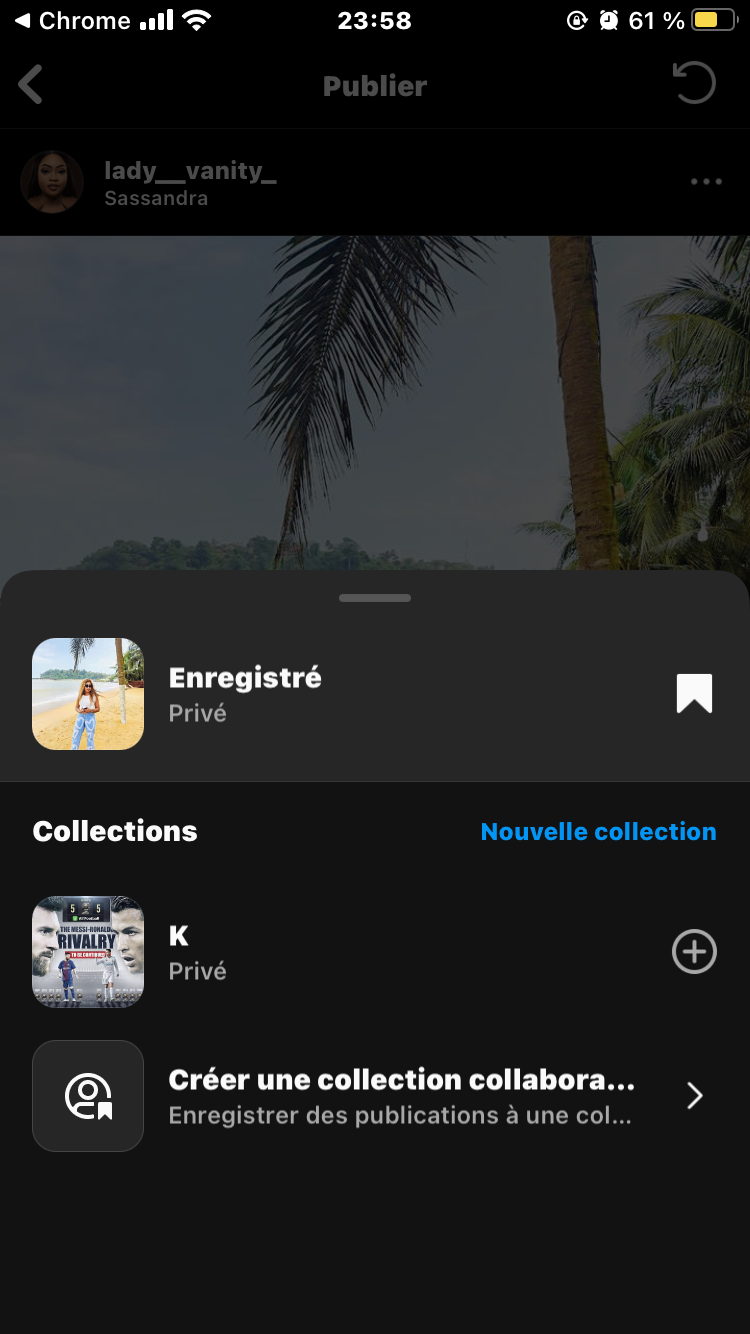Screen dimensions: 750x1334
Task: Return to Chrome from the status bar
Action: (72, 21)
